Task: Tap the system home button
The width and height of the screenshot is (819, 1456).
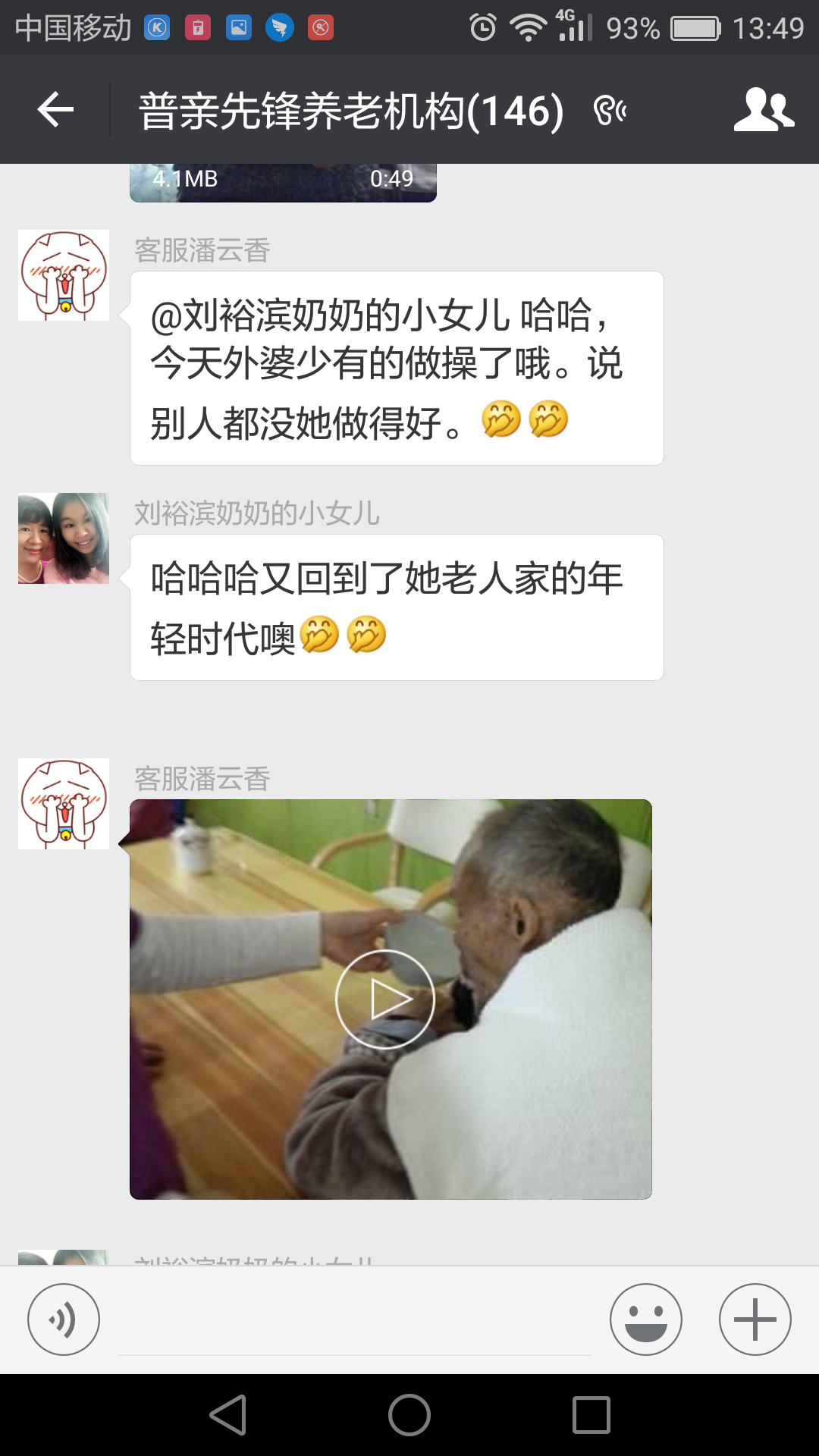Action: pos(409,1415)
